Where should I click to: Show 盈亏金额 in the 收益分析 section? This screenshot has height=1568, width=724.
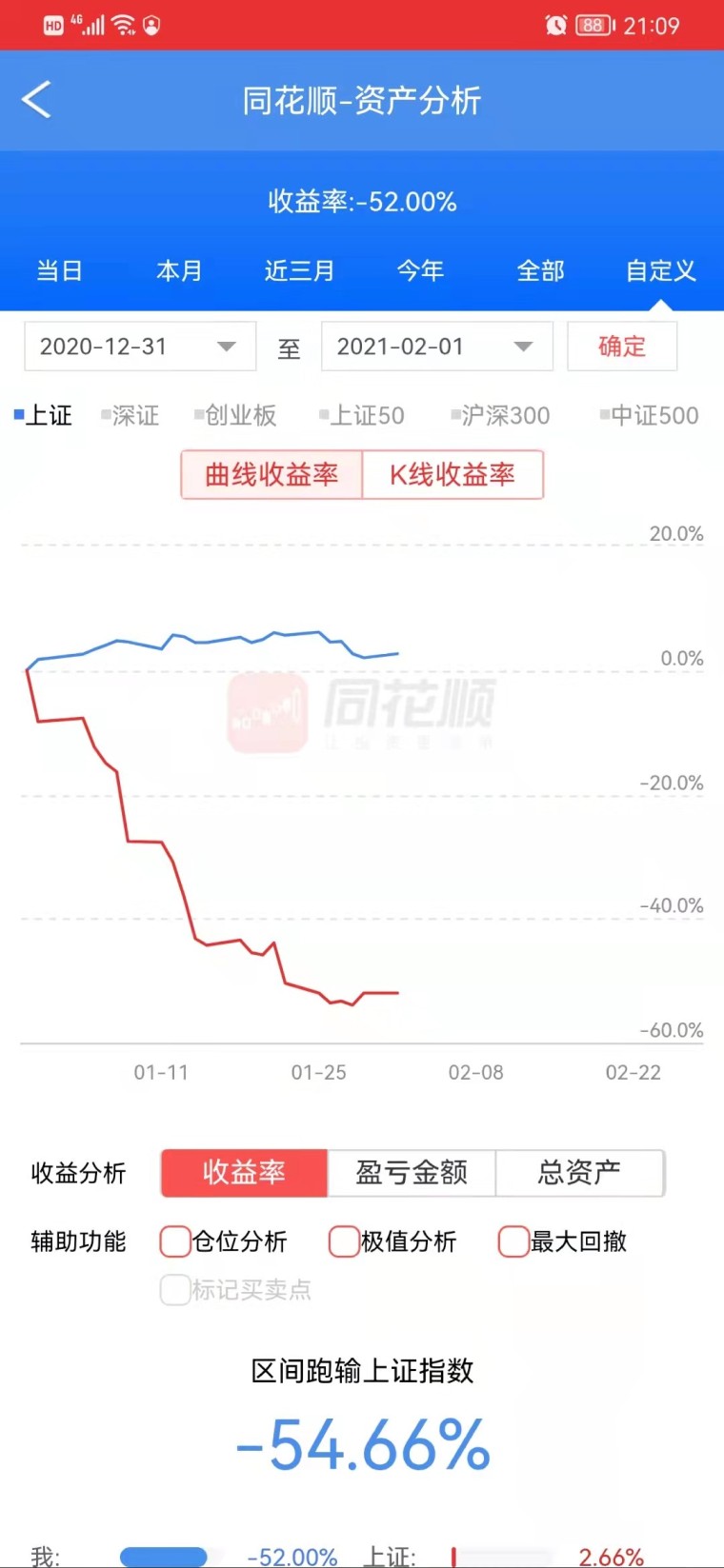click(412, 1172)
